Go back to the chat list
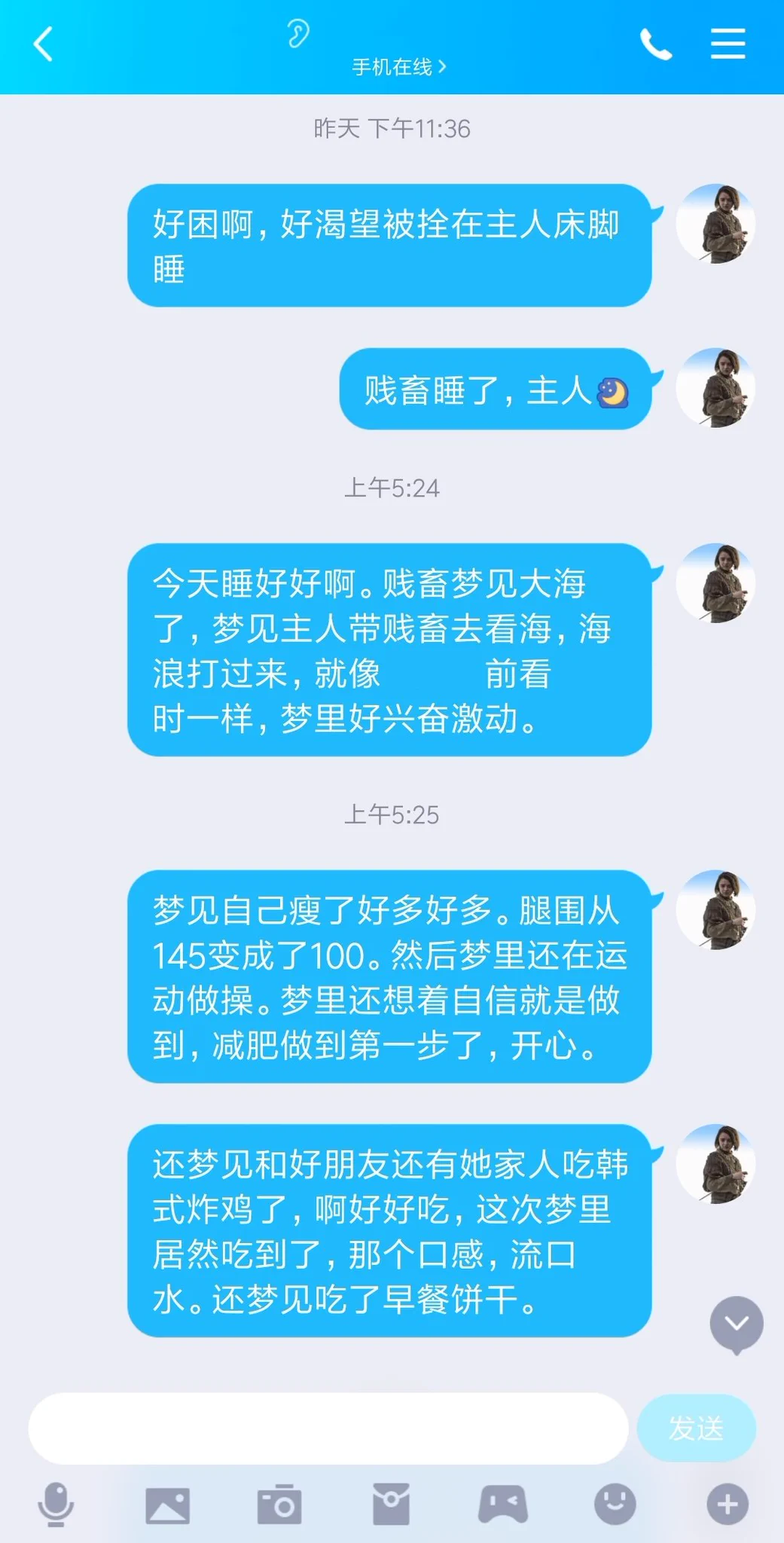Screen dimensions: 784x1543 tap(44, 44)
